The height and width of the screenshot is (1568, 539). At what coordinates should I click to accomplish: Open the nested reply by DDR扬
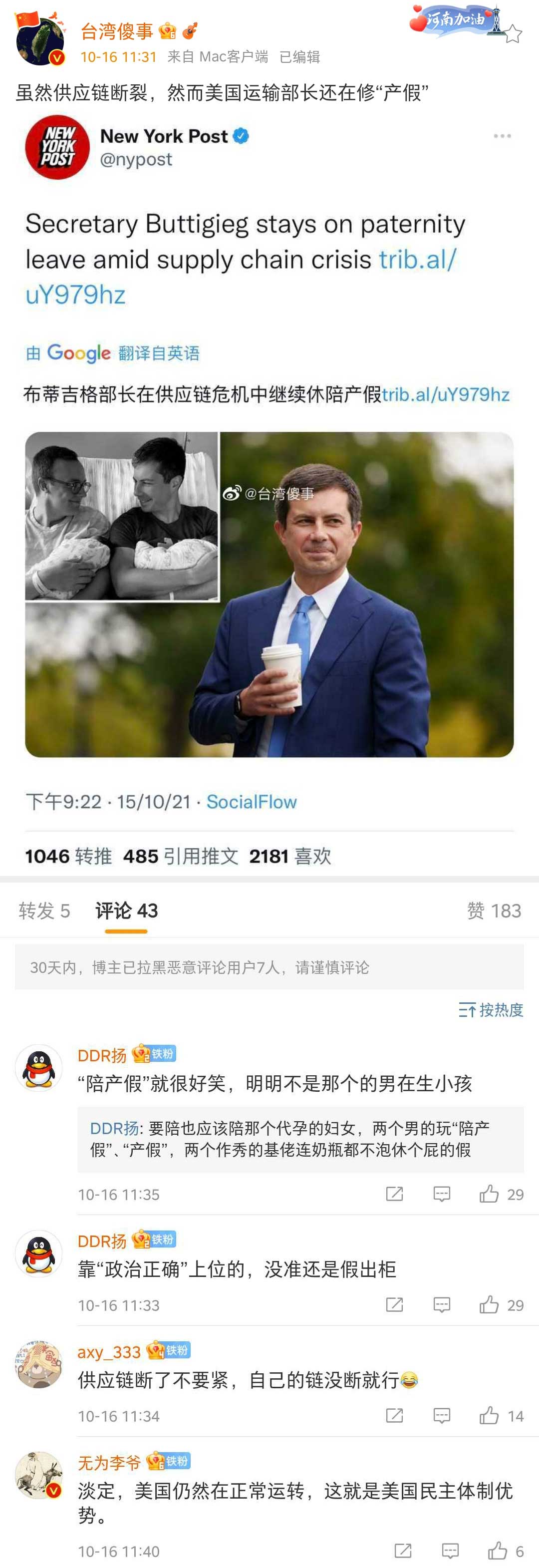[x=300, y=1139]
